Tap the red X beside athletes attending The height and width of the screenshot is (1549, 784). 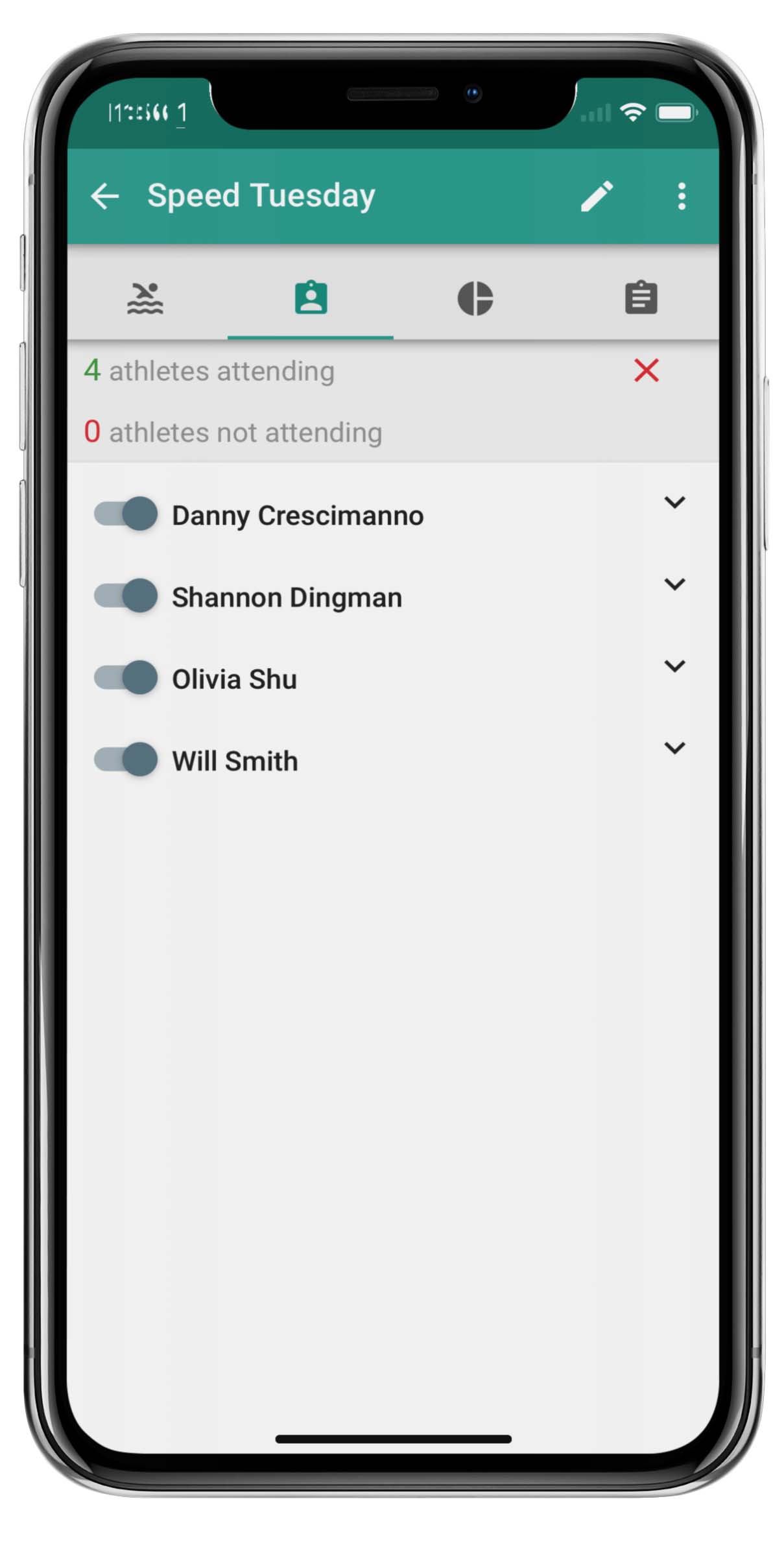[x=646, y=371]
